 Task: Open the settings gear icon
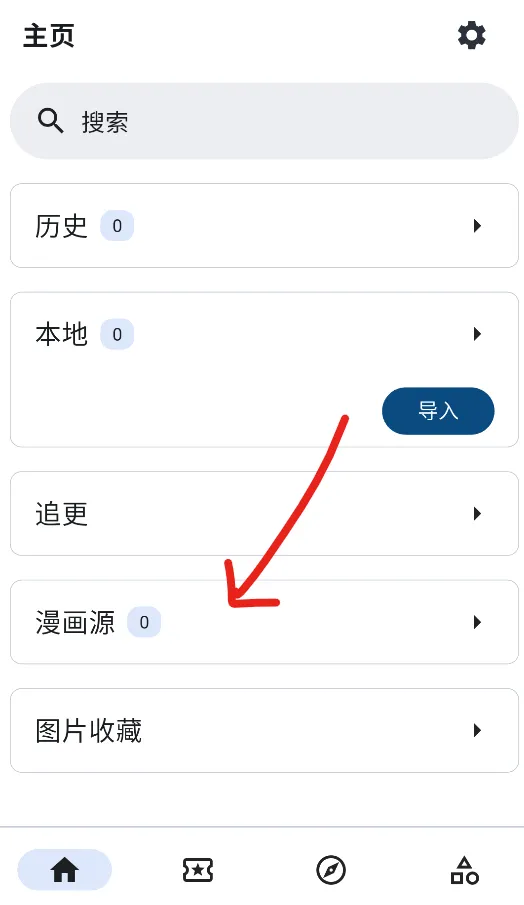pos(471,36)
